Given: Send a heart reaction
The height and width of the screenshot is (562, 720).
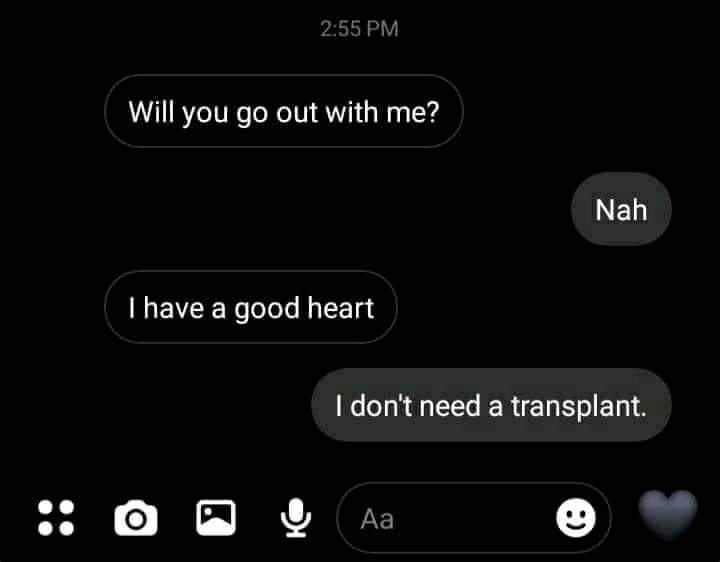Looking at the screenshot, I should coord(668,516).
